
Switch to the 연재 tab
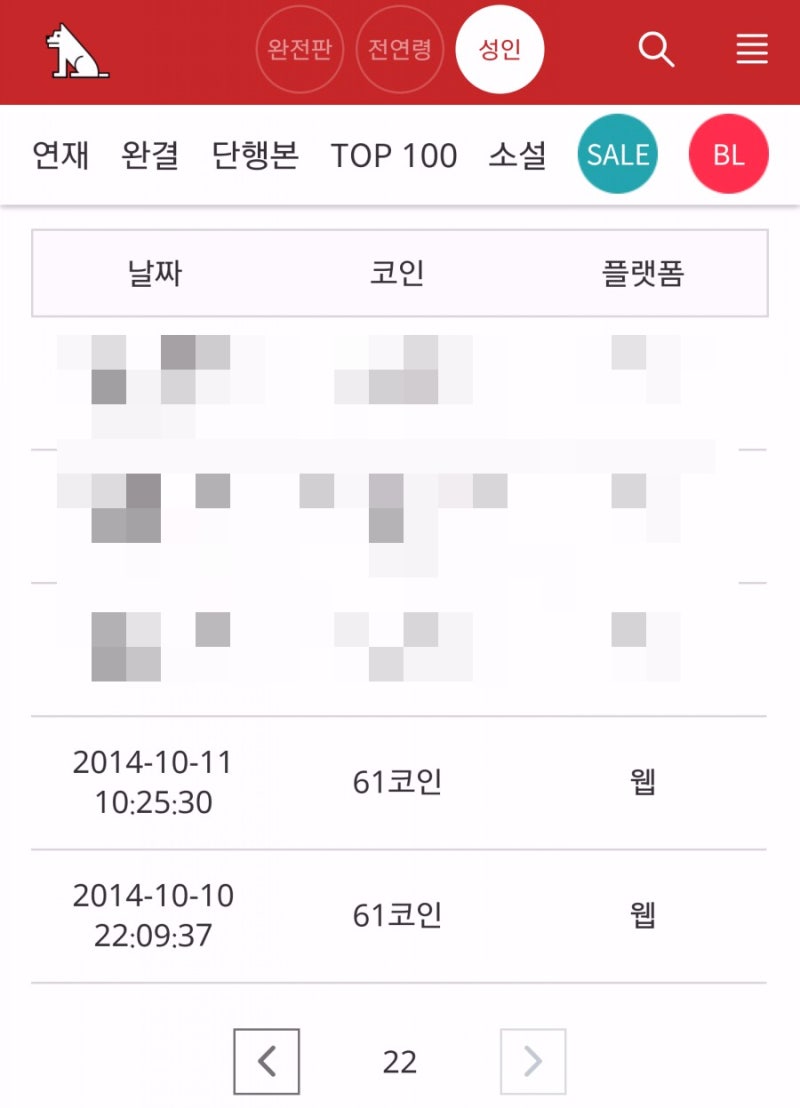pos(62,155)
